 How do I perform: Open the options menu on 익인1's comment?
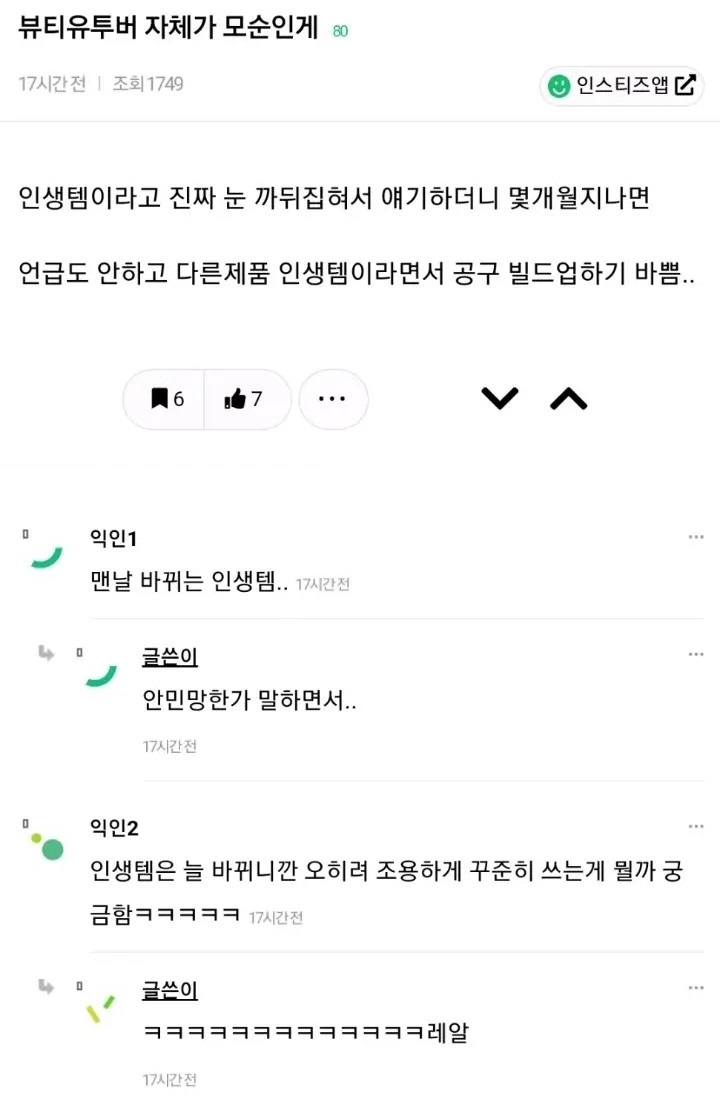point(696,538)
